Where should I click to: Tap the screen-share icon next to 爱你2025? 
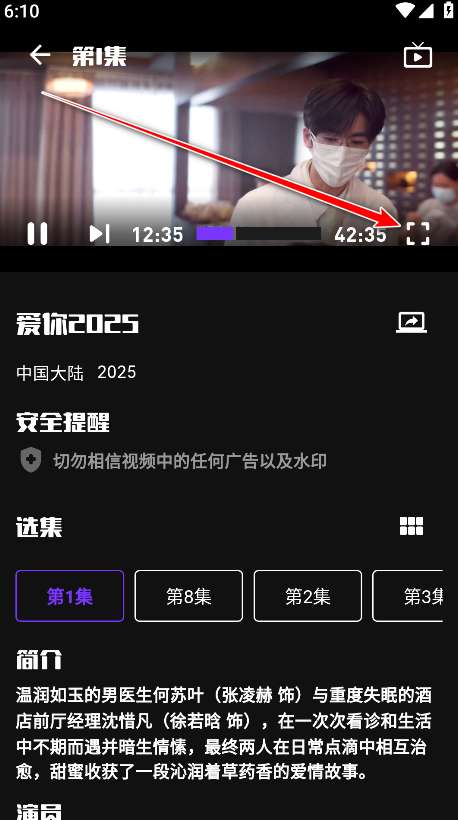411,323
